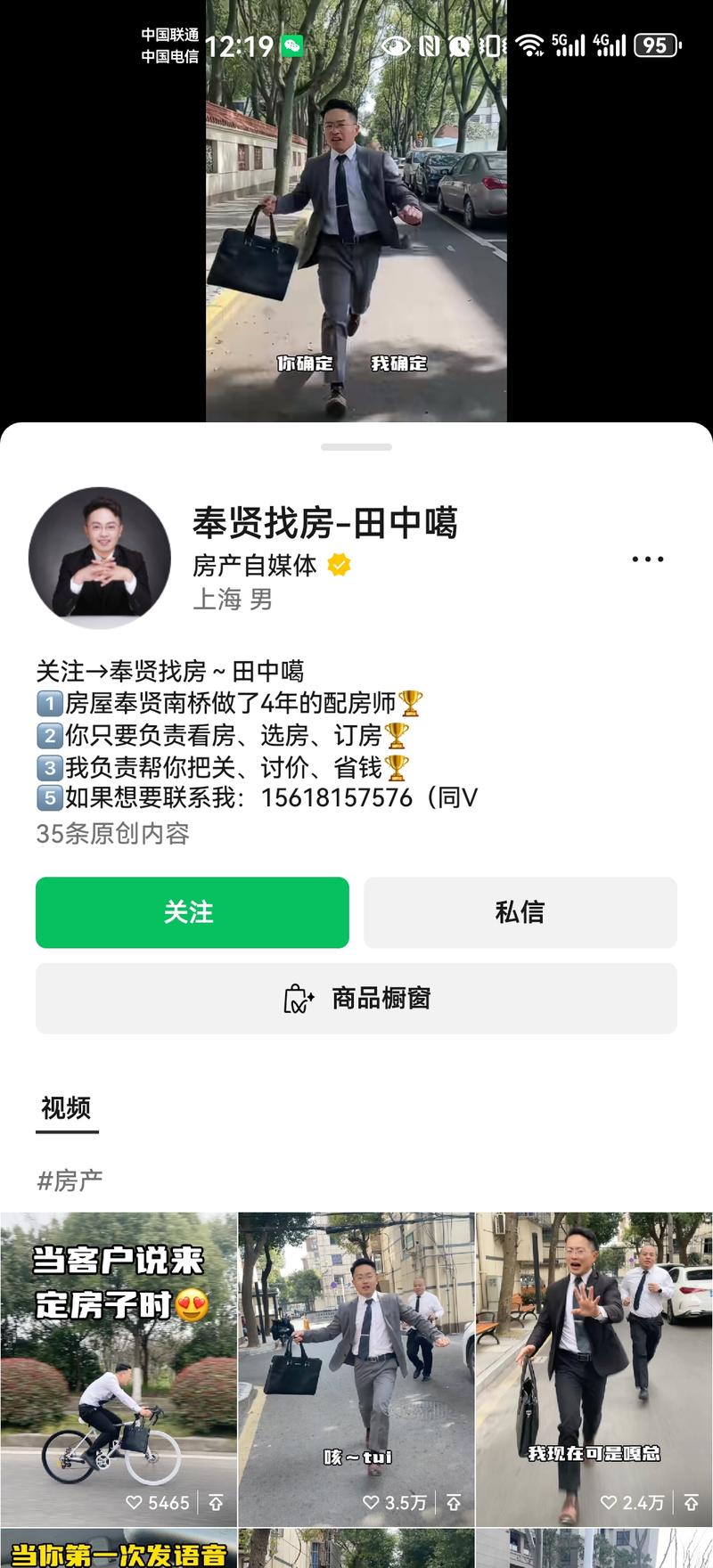Tap the yellow verified badge next to 房产自媒体
The image size is (713, 1568).
coord(340,565)
